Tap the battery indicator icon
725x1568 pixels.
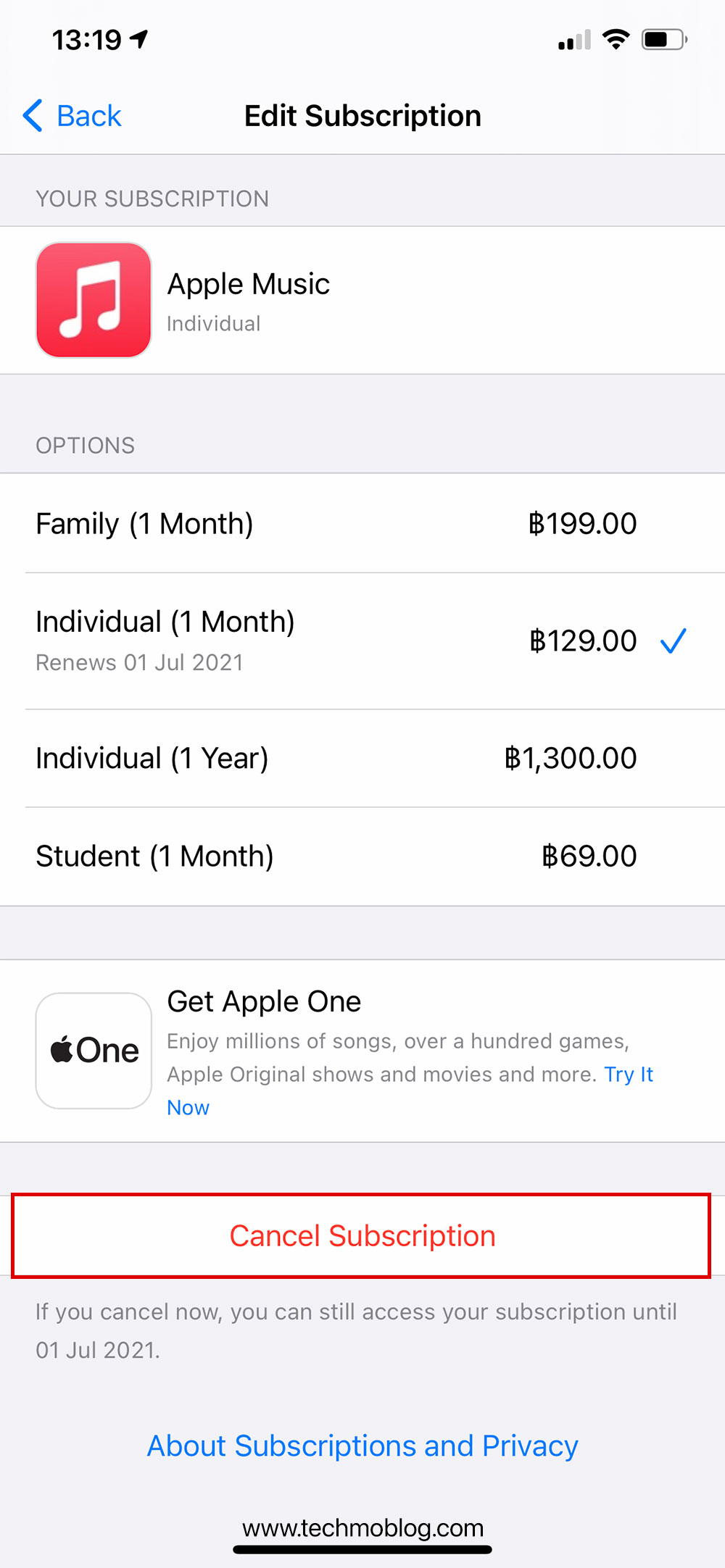click(x=662, y=40)
